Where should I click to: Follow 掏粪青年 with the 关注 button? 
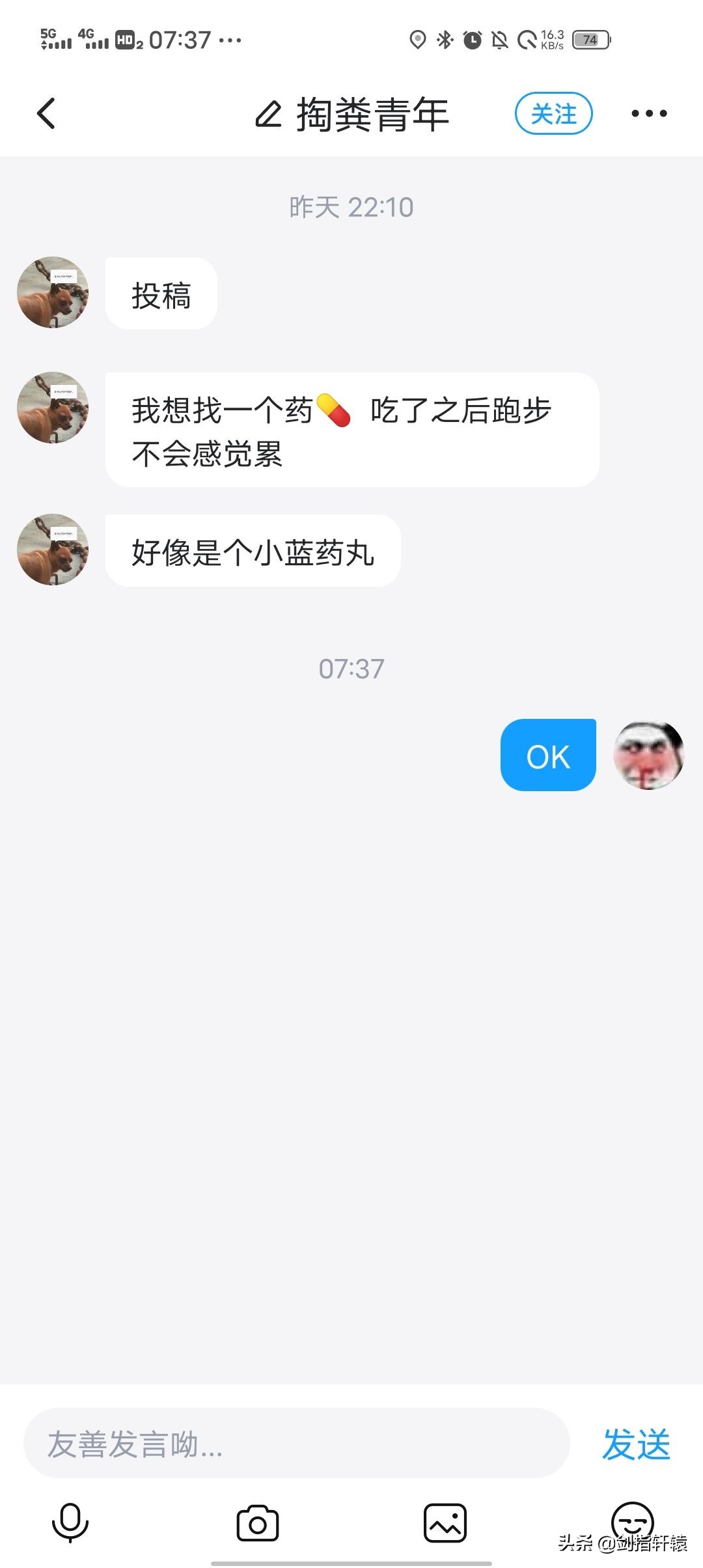click(553, 114)
